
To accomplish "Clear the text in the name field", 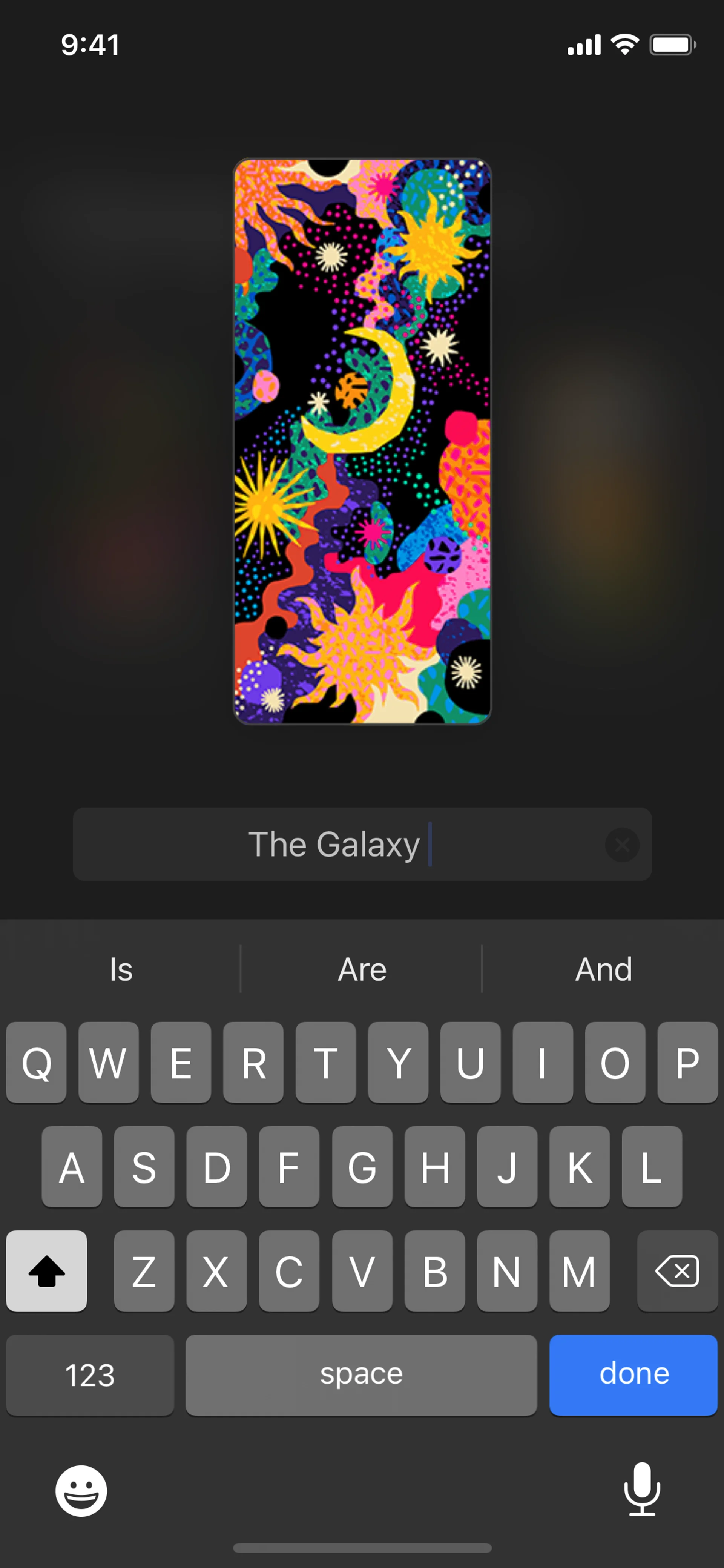I will [622, 844].
